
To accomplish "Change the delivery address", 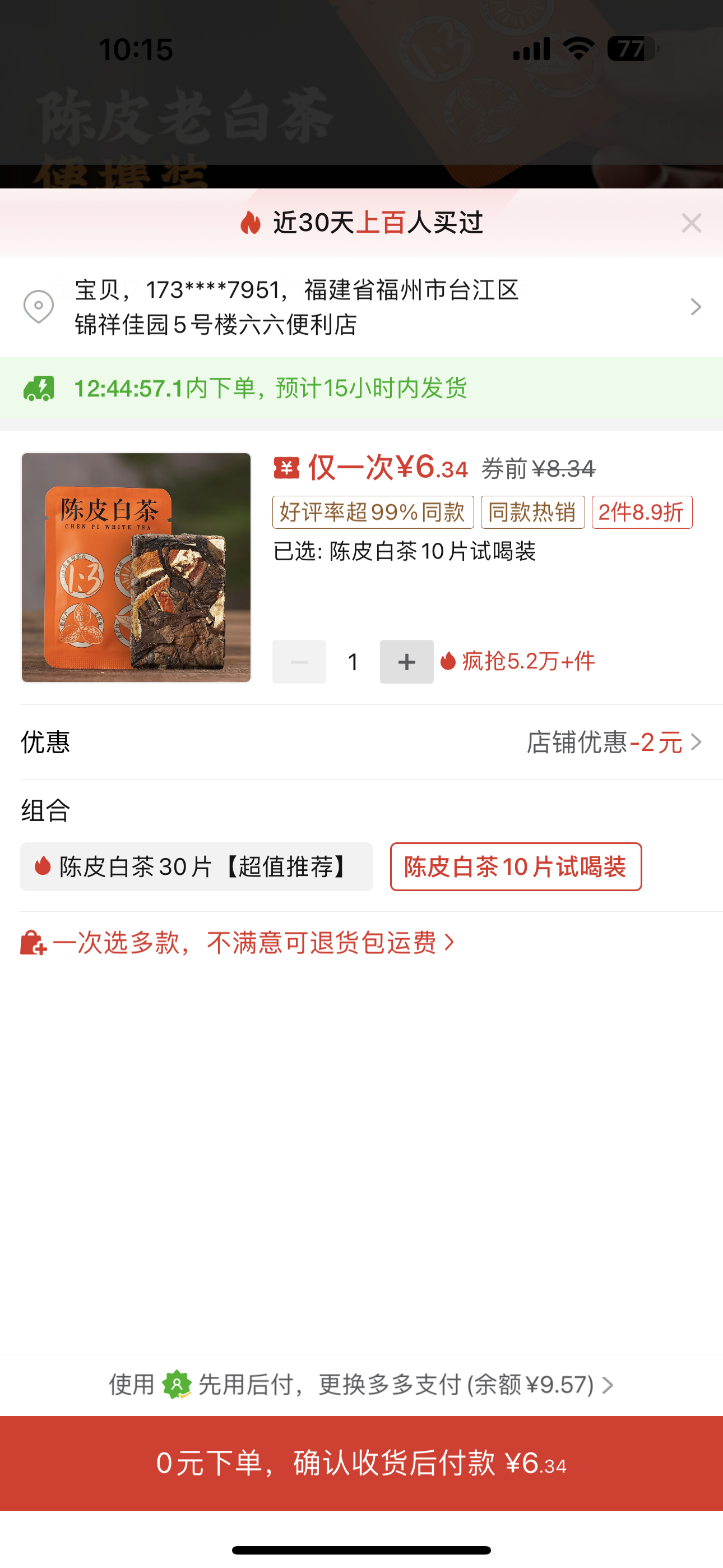I will (x=361, y=307).
